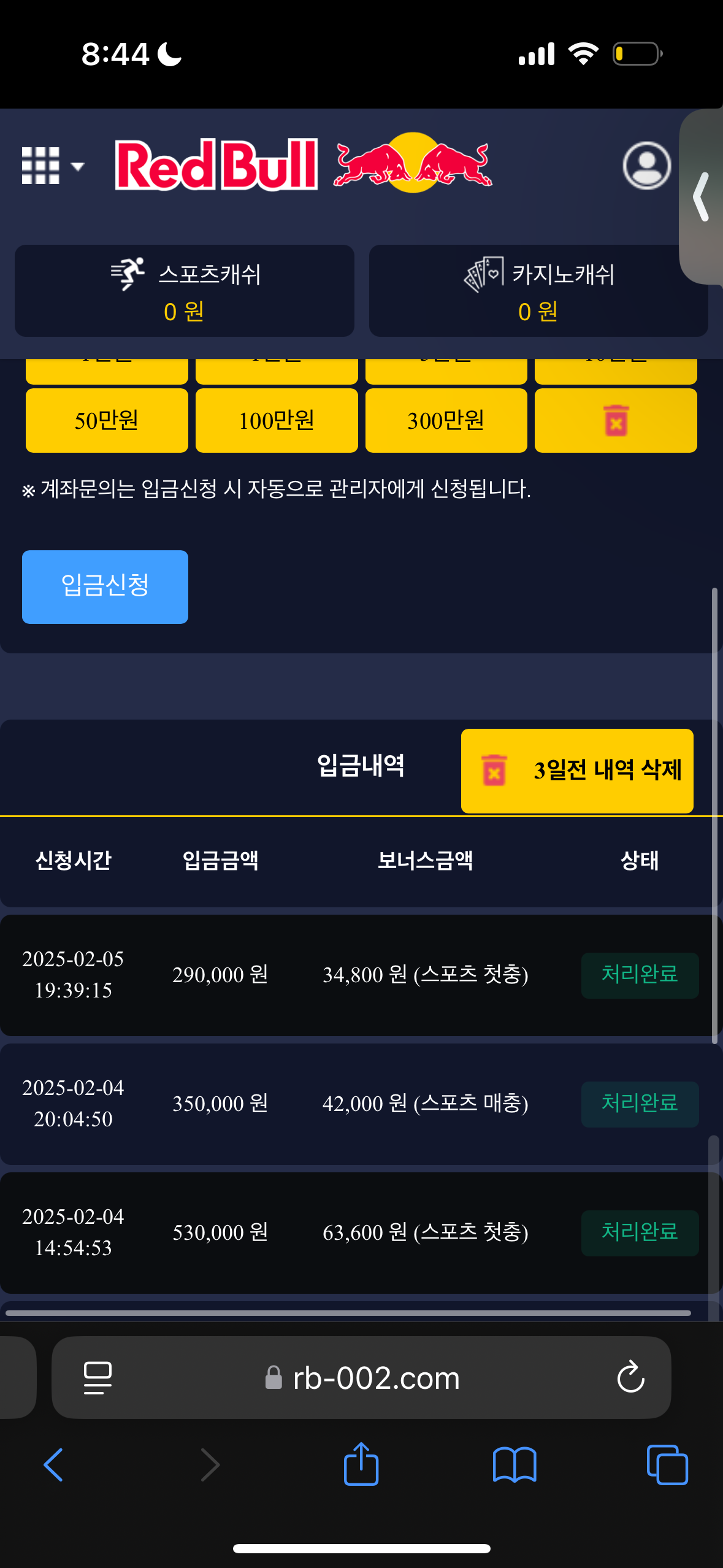Open the user profile icon
The height and width of the screenshot is (1568, 723).
point(646,166)
